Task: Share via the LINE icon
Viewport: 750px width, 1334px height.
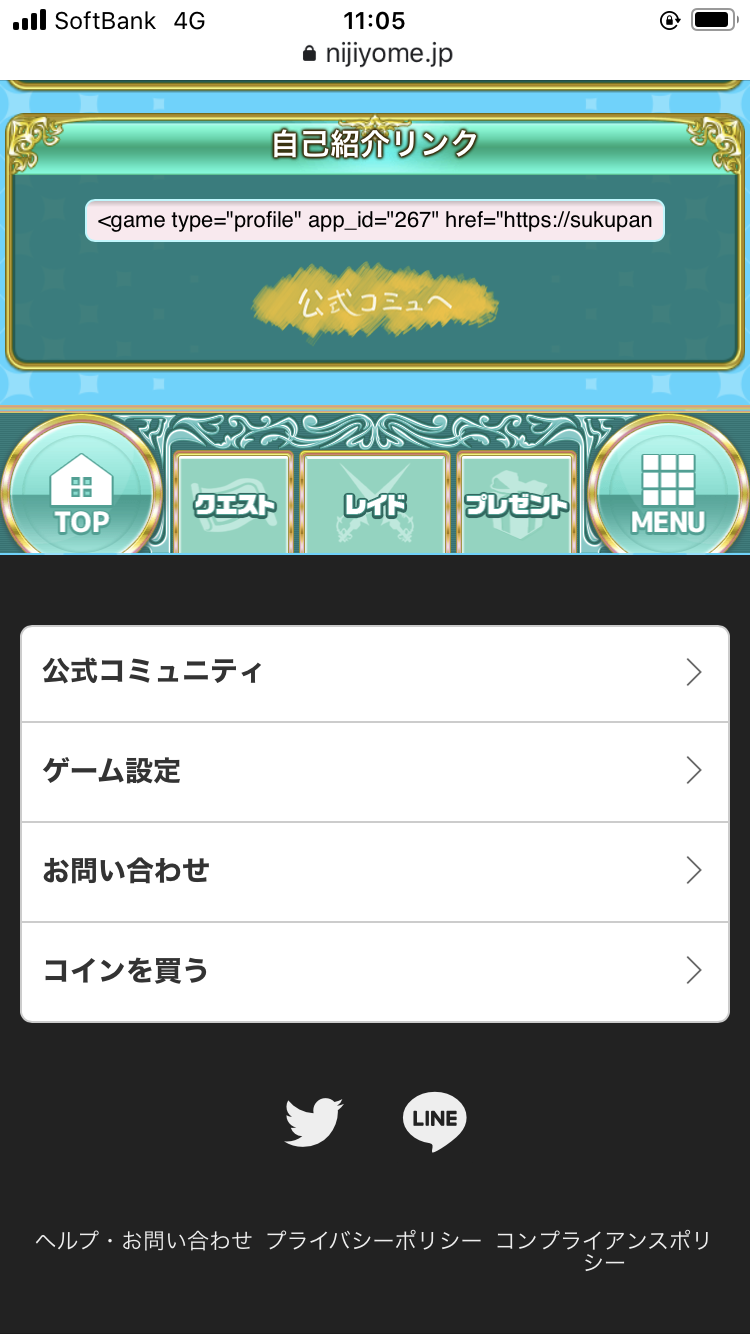Action: pyautogui.click(x=435, y=1121)
